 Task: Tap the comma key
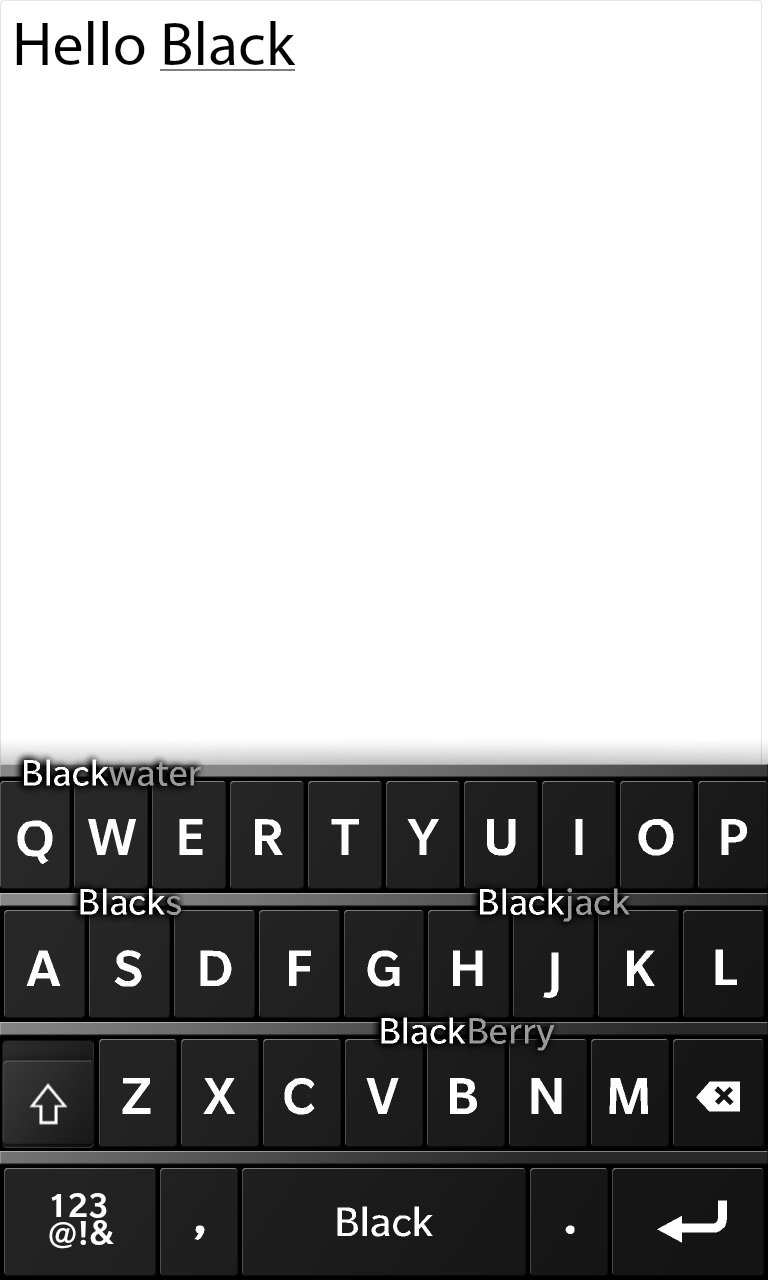pyautogui.click(x=199, y=1220)
